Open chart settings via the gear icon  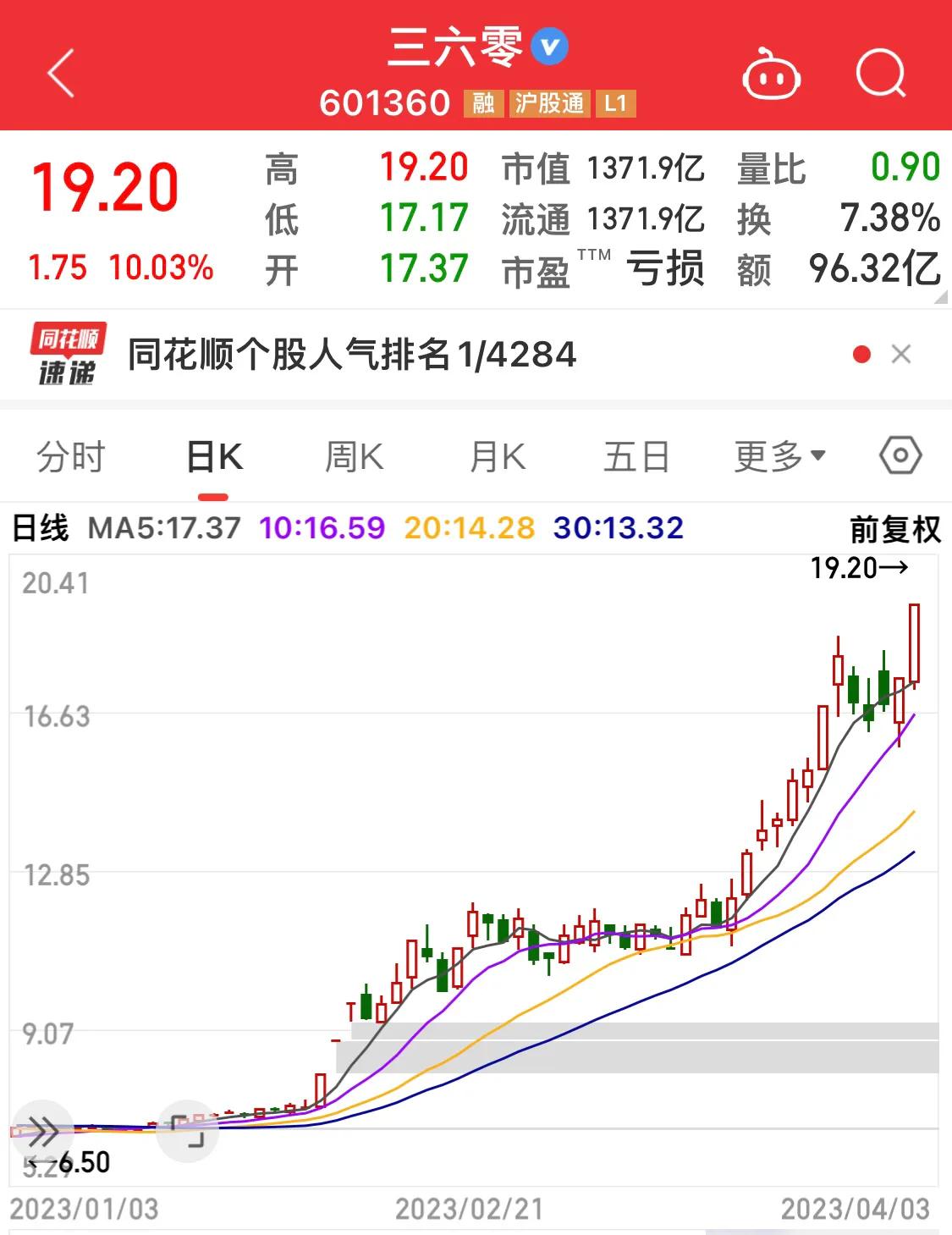900,455
